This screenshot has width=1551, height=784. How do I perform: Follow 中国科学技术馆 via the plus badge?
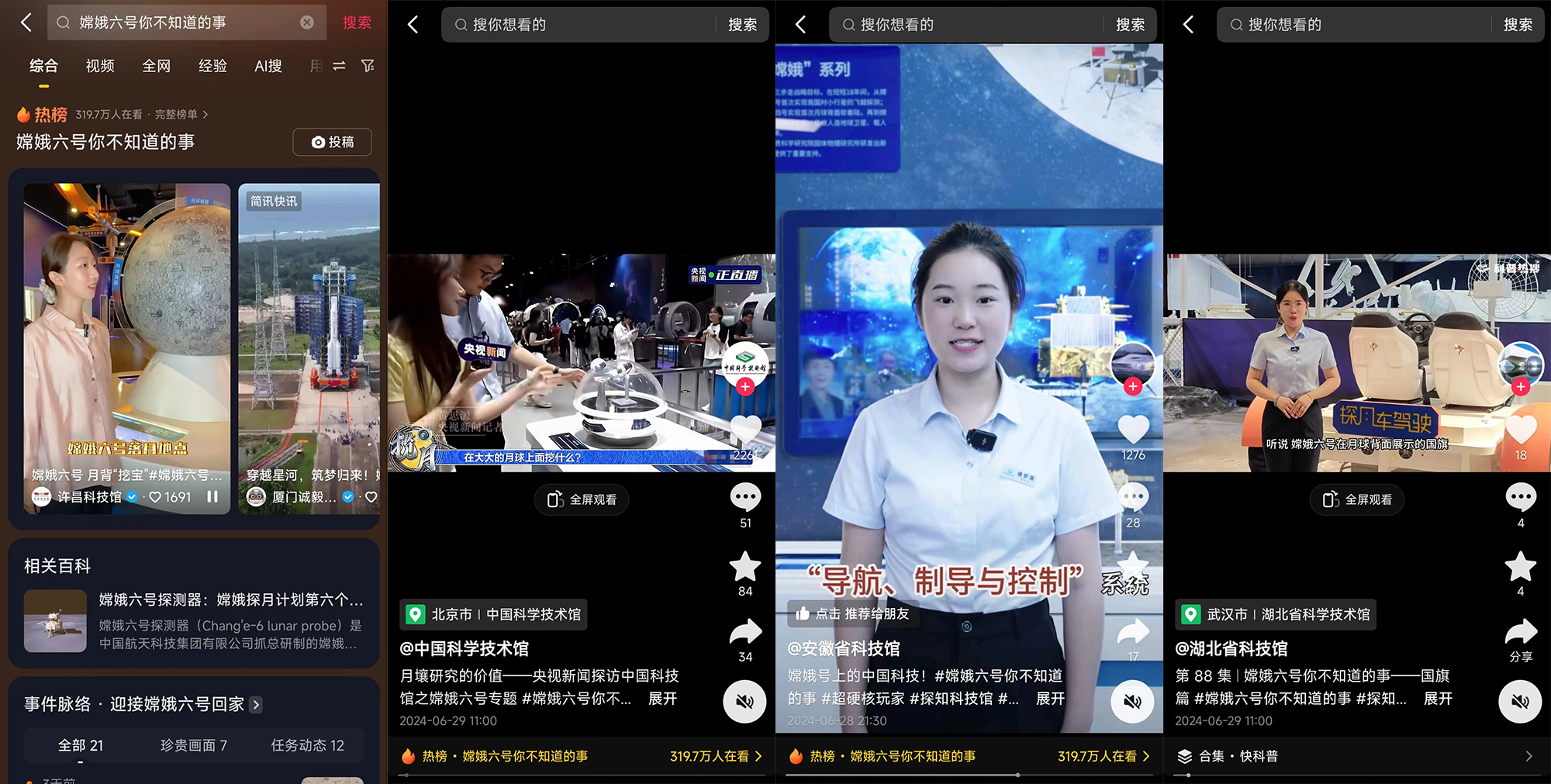[745, 386]
